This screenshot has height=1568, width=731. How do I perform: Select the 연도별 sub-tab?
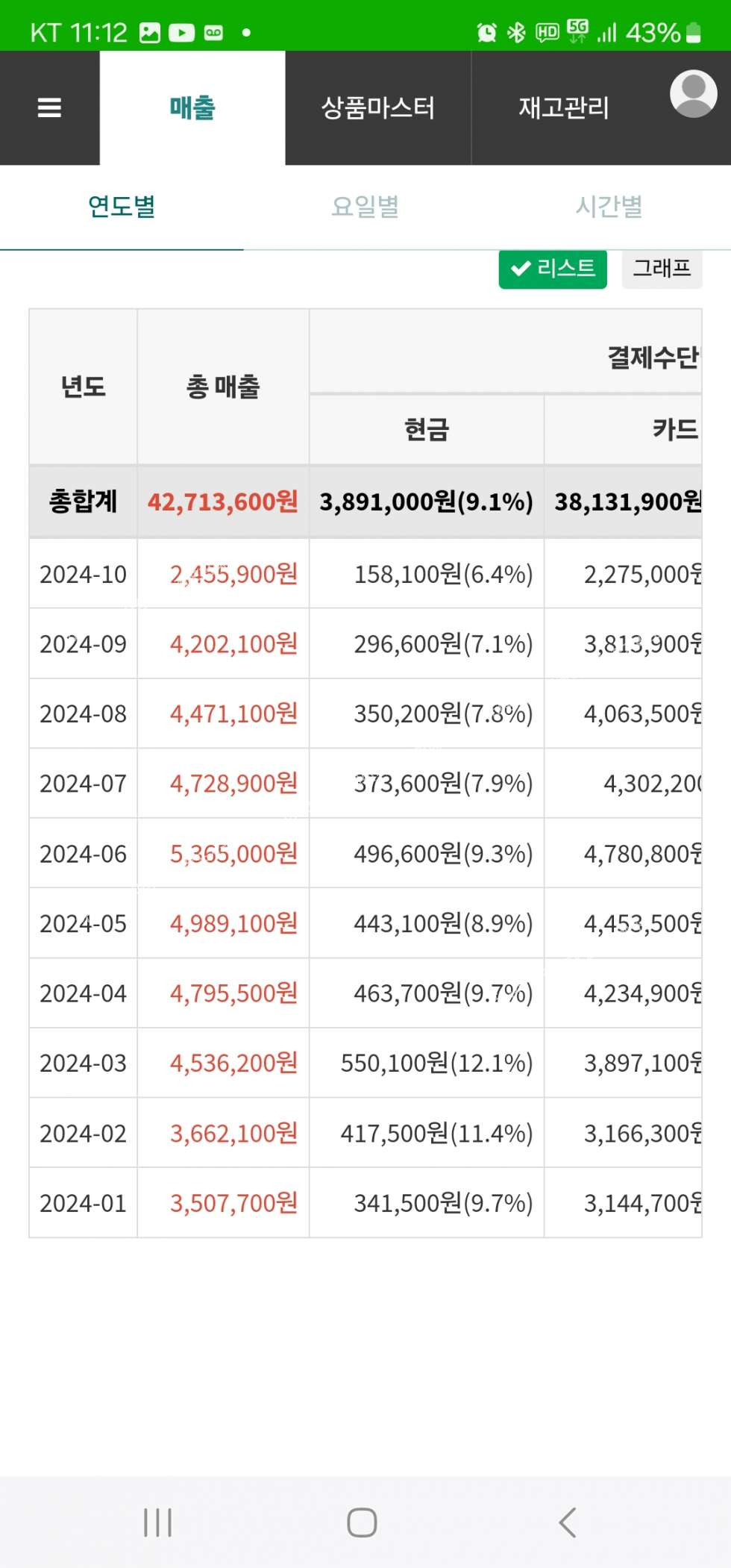click(122, 207)
